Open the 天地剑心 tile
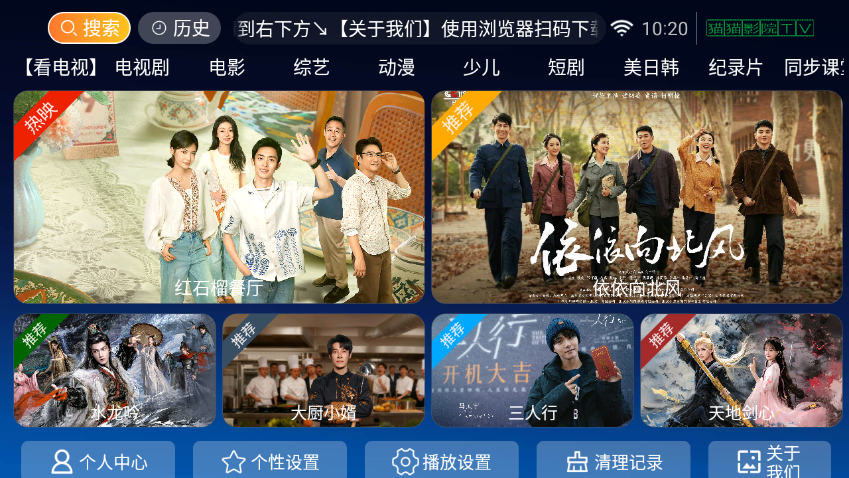 tap(741, 370)
